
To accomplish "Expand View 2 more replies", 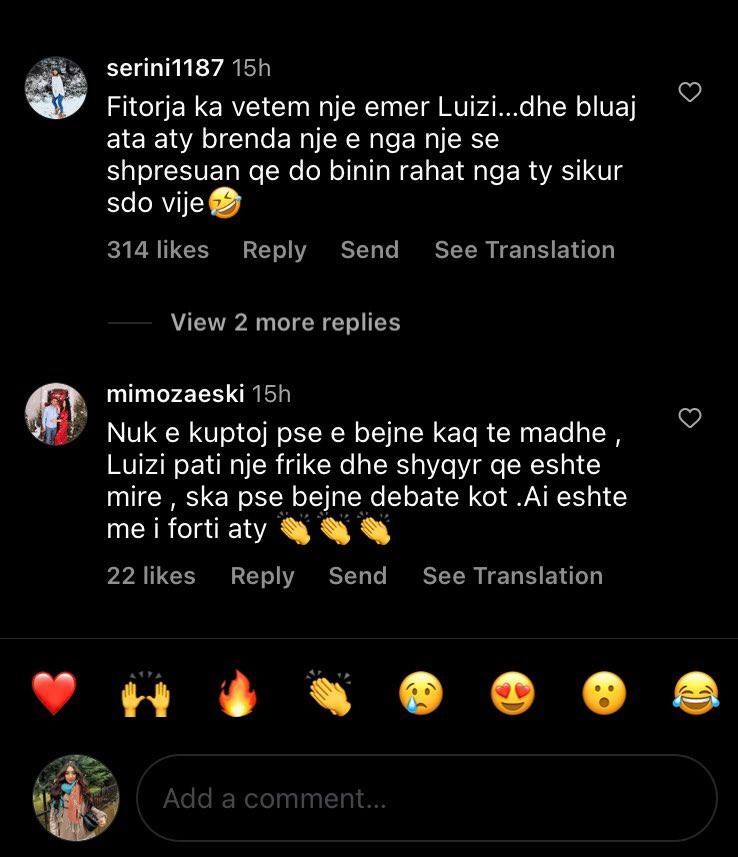I will (285, 323).
